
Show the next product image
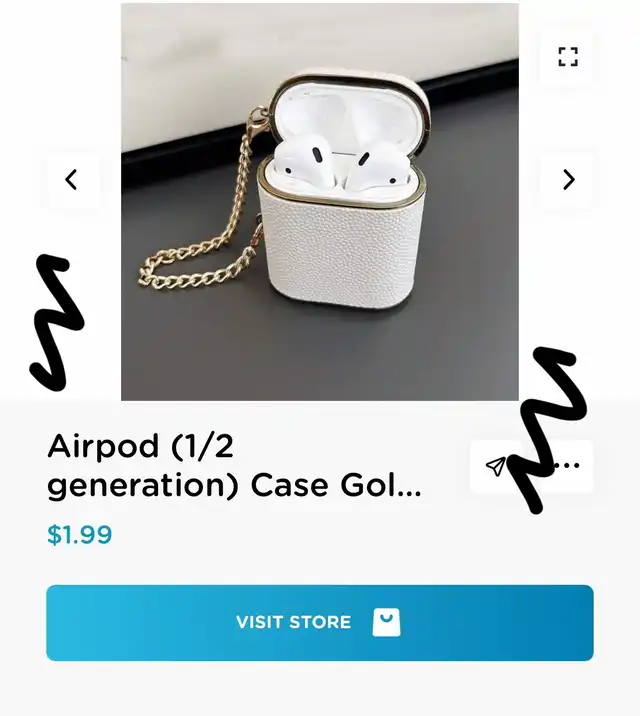coord(568,180)
